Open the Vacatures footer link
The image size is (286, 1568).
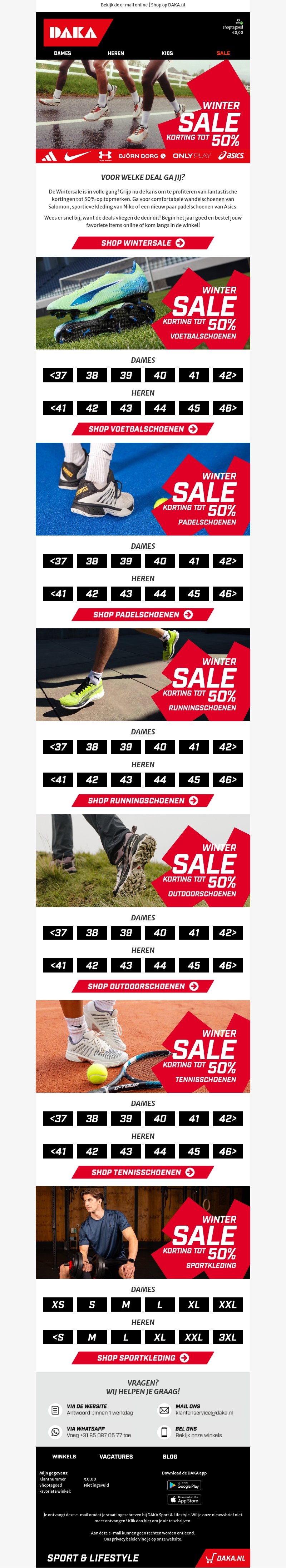[116, 1457]
